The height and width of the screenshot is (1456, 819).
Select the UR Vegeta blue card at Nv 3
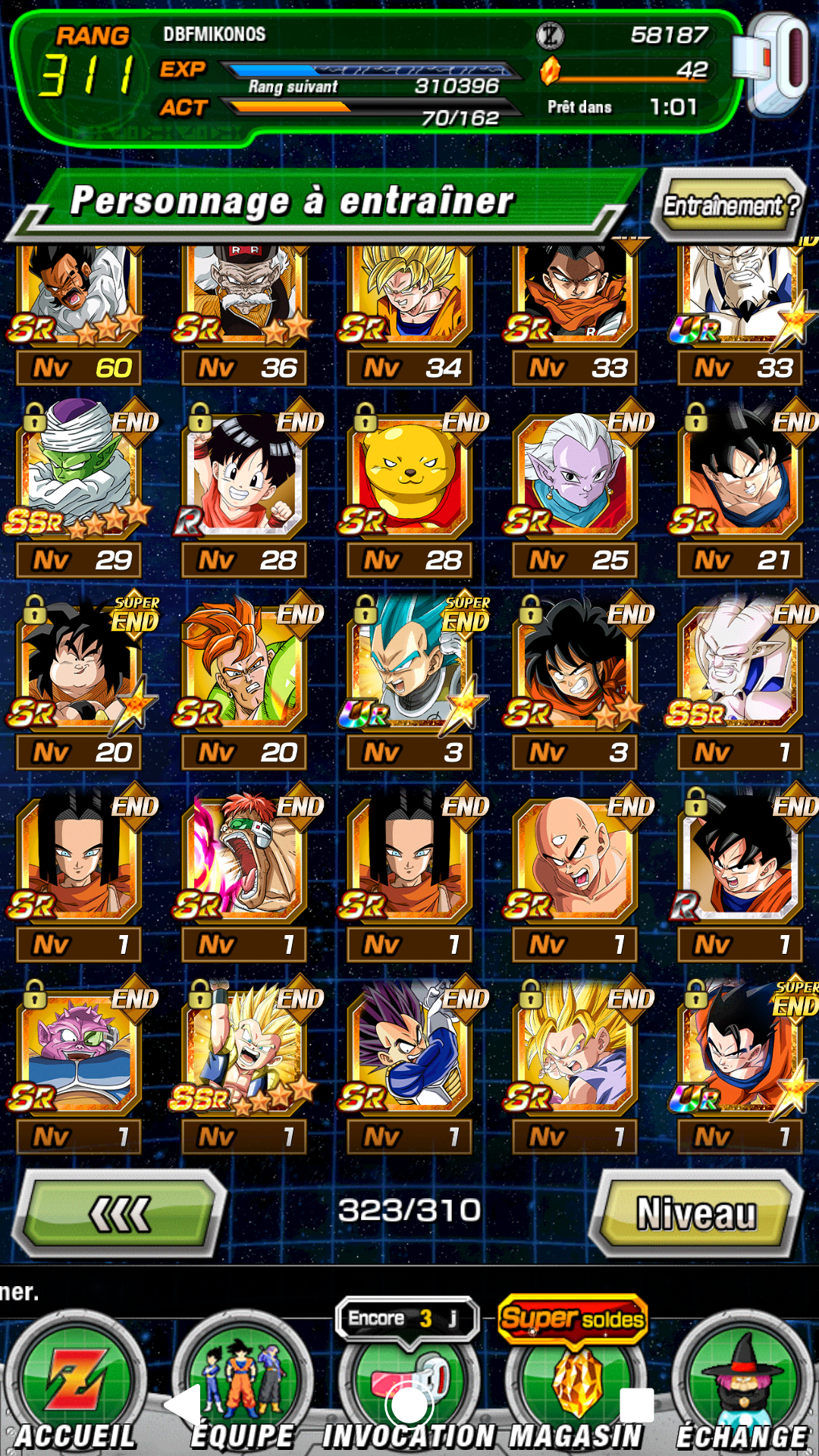pos(409,681)
